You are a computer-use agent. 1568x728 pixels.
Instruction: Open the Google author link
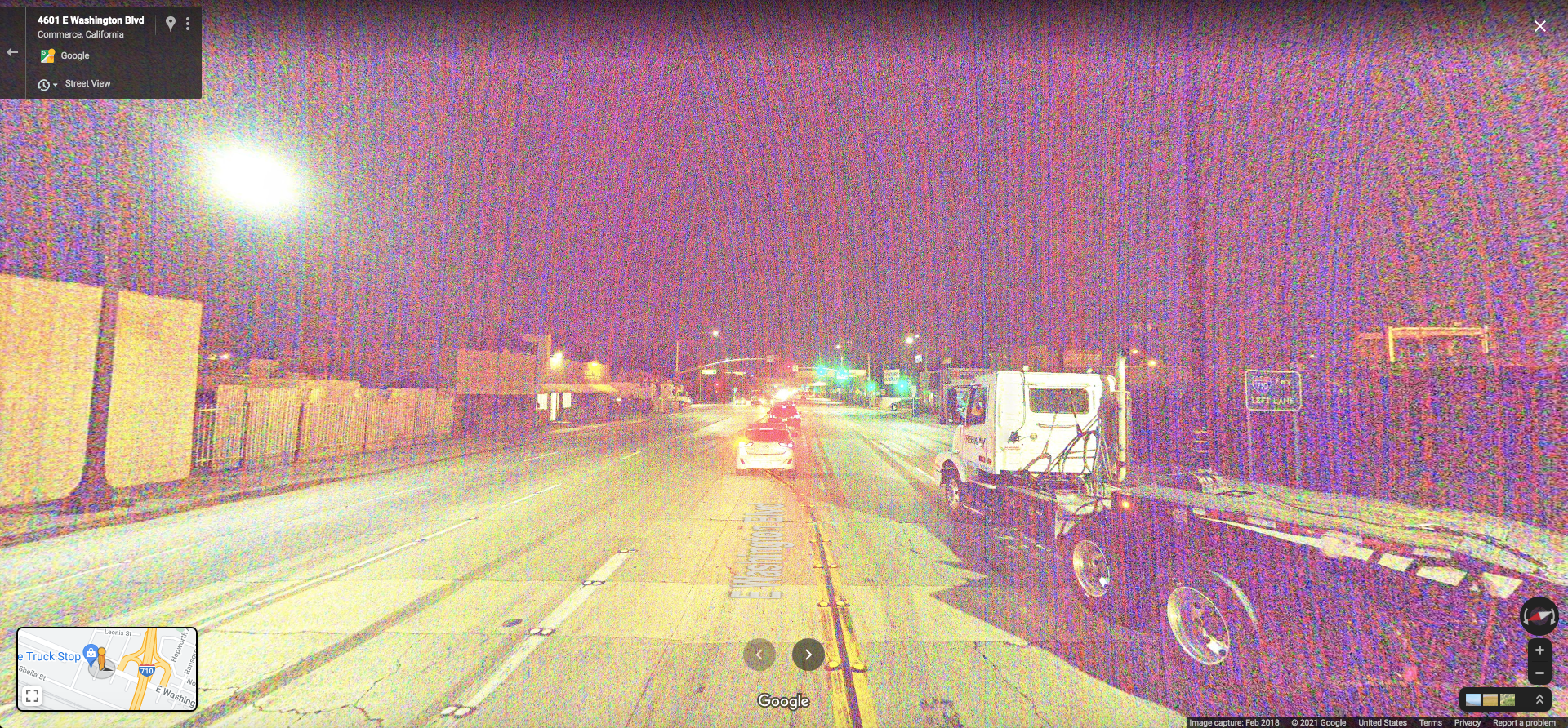tap(74, 55)
